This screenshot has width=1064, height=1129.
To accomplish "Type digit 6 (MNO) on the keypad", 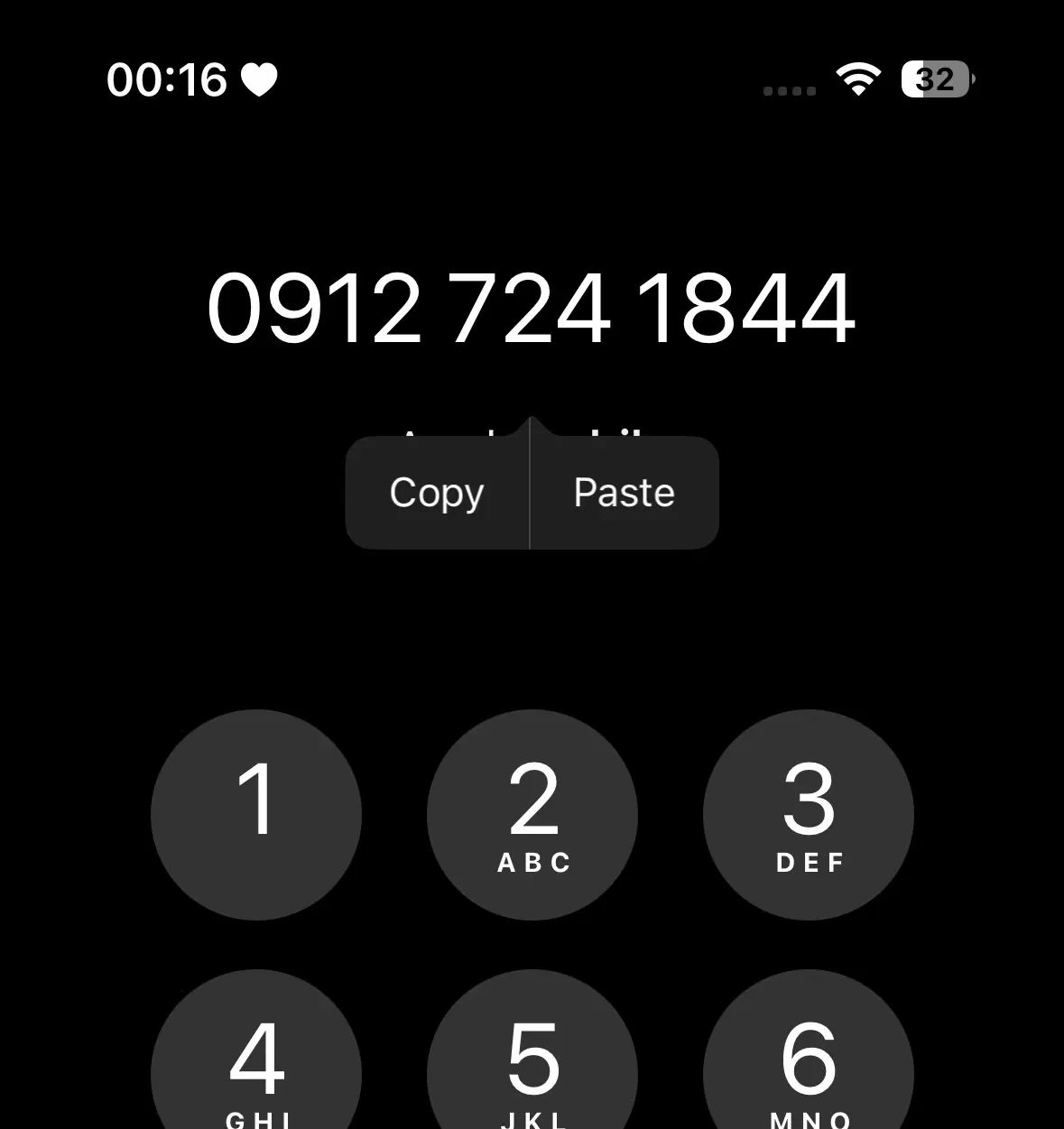I will (809, 1065).
